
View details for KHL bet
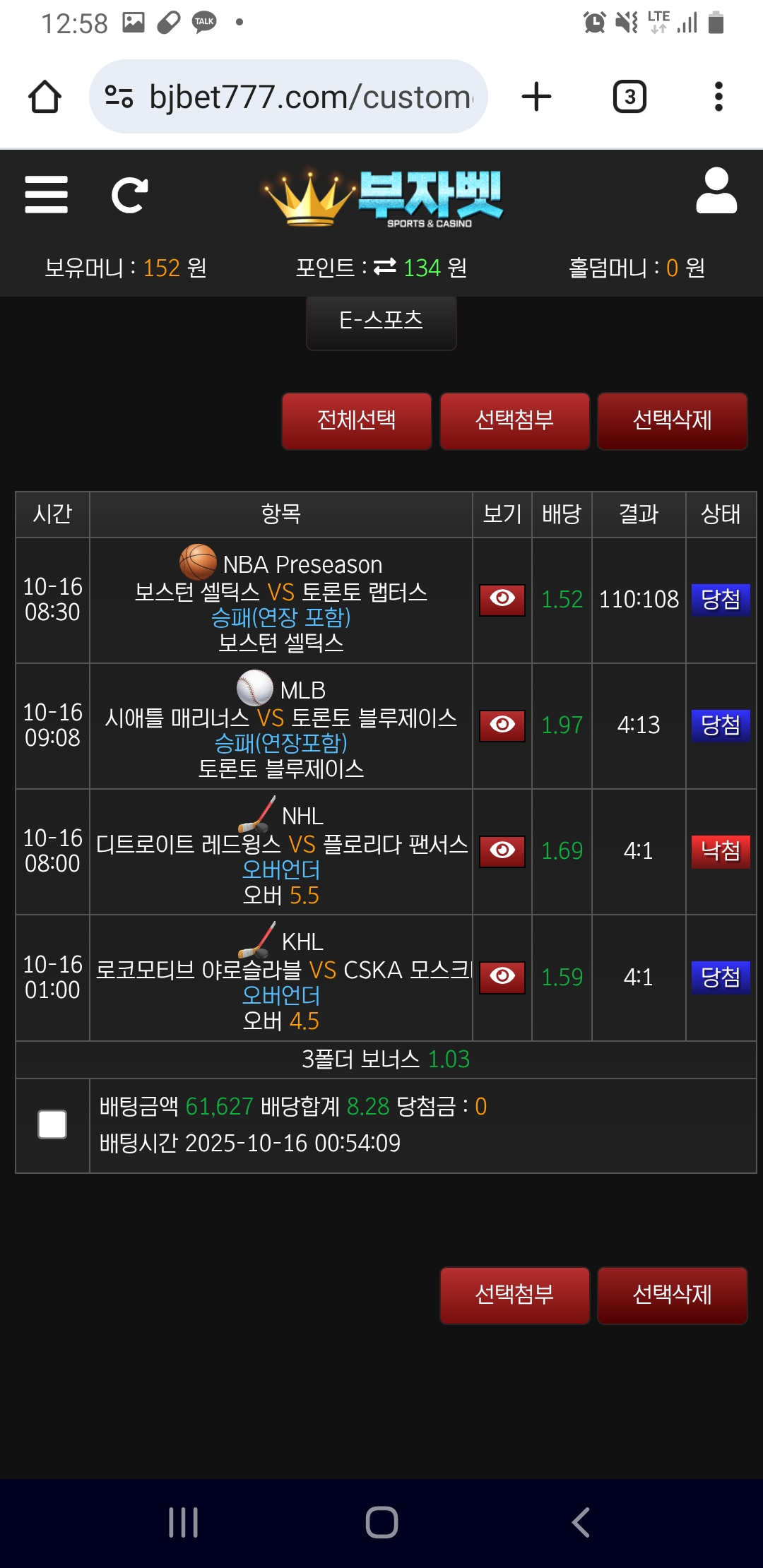(x=502, y=977)
